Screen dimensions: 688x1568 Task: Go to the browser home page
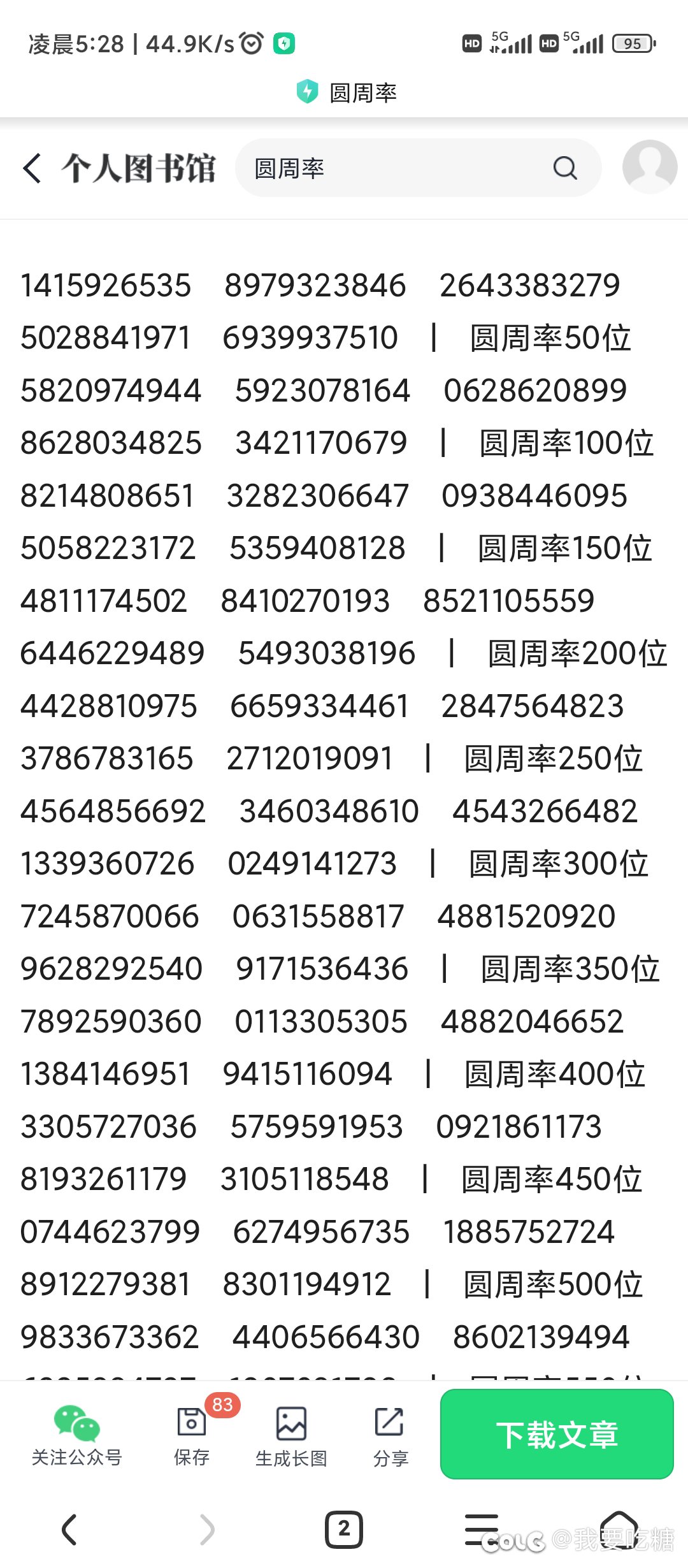click(619, 1530)
